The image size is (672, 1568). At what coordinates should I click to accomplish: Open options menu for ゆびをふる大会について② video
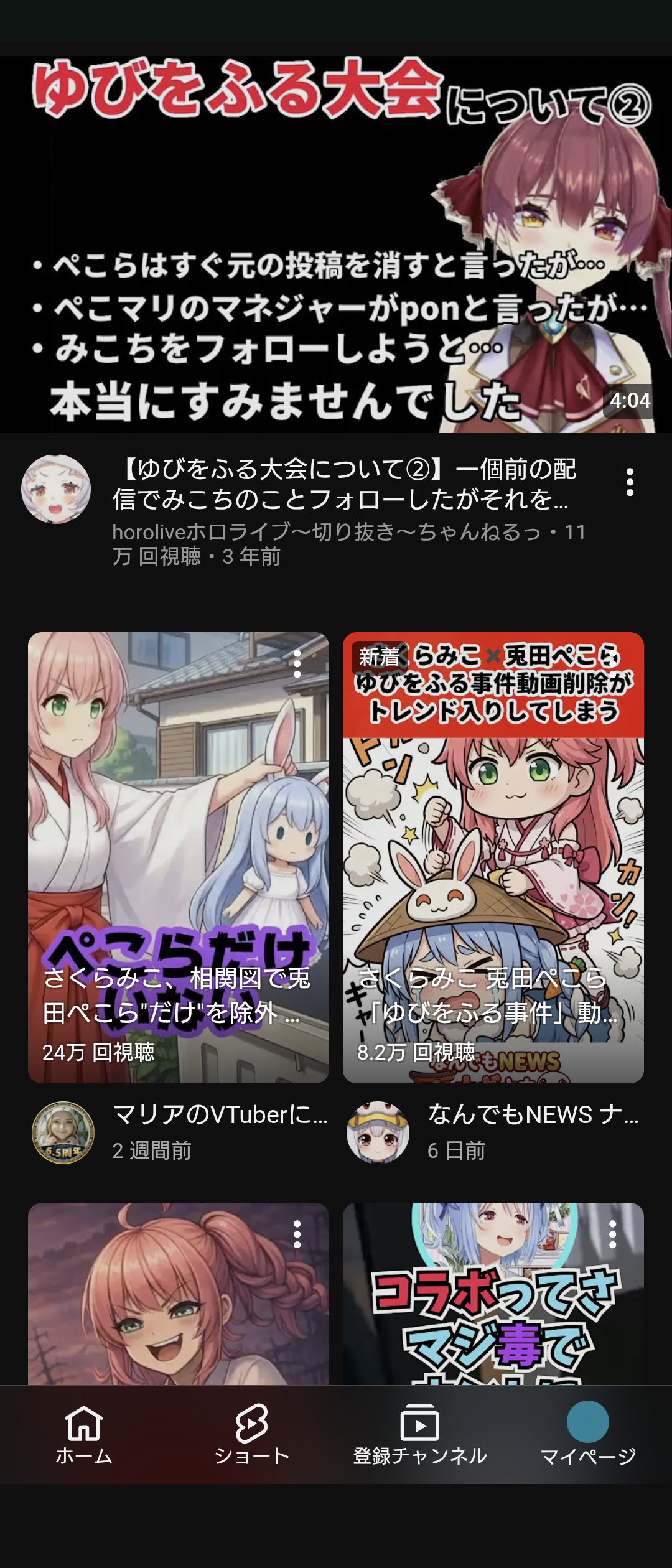(630, 482)
